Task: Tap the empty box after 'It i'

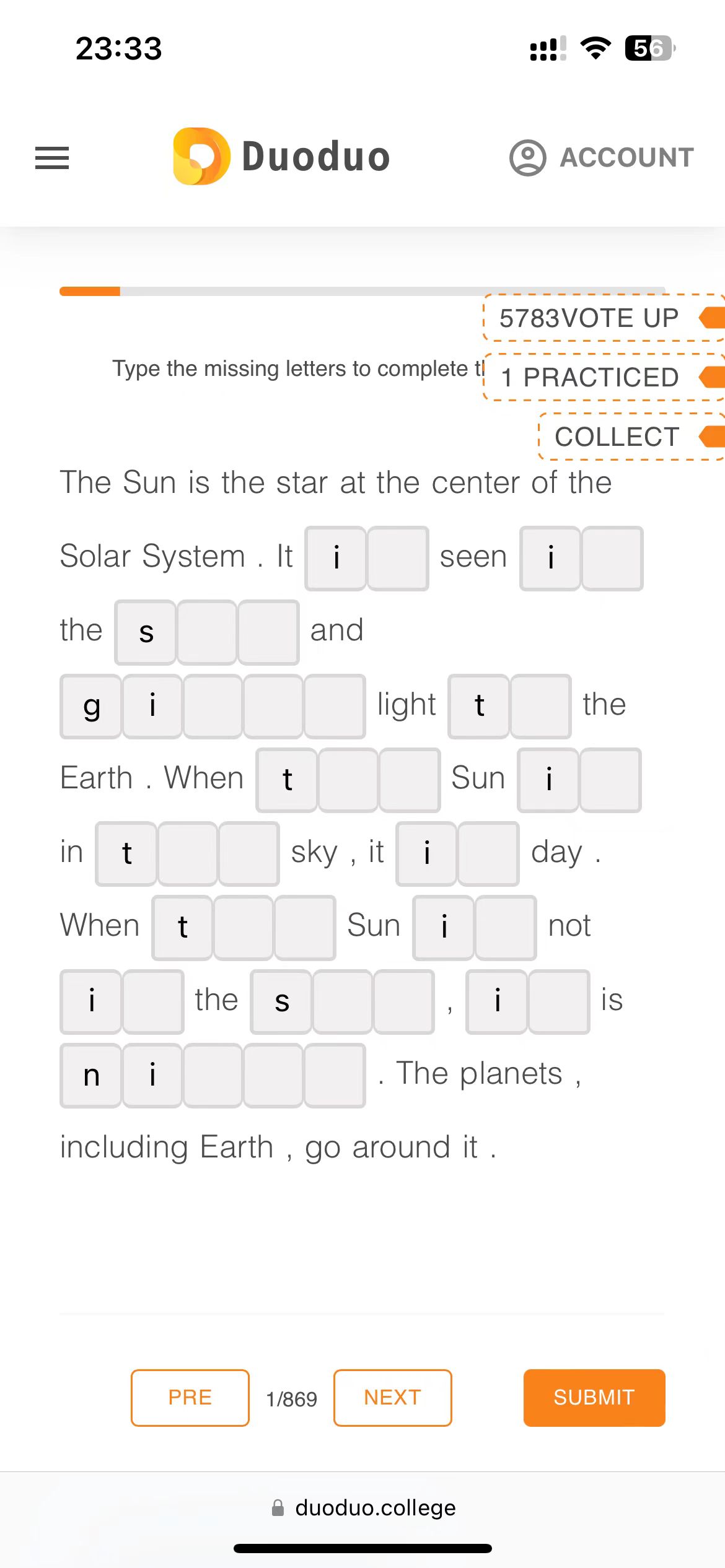Action: [398, 558]
